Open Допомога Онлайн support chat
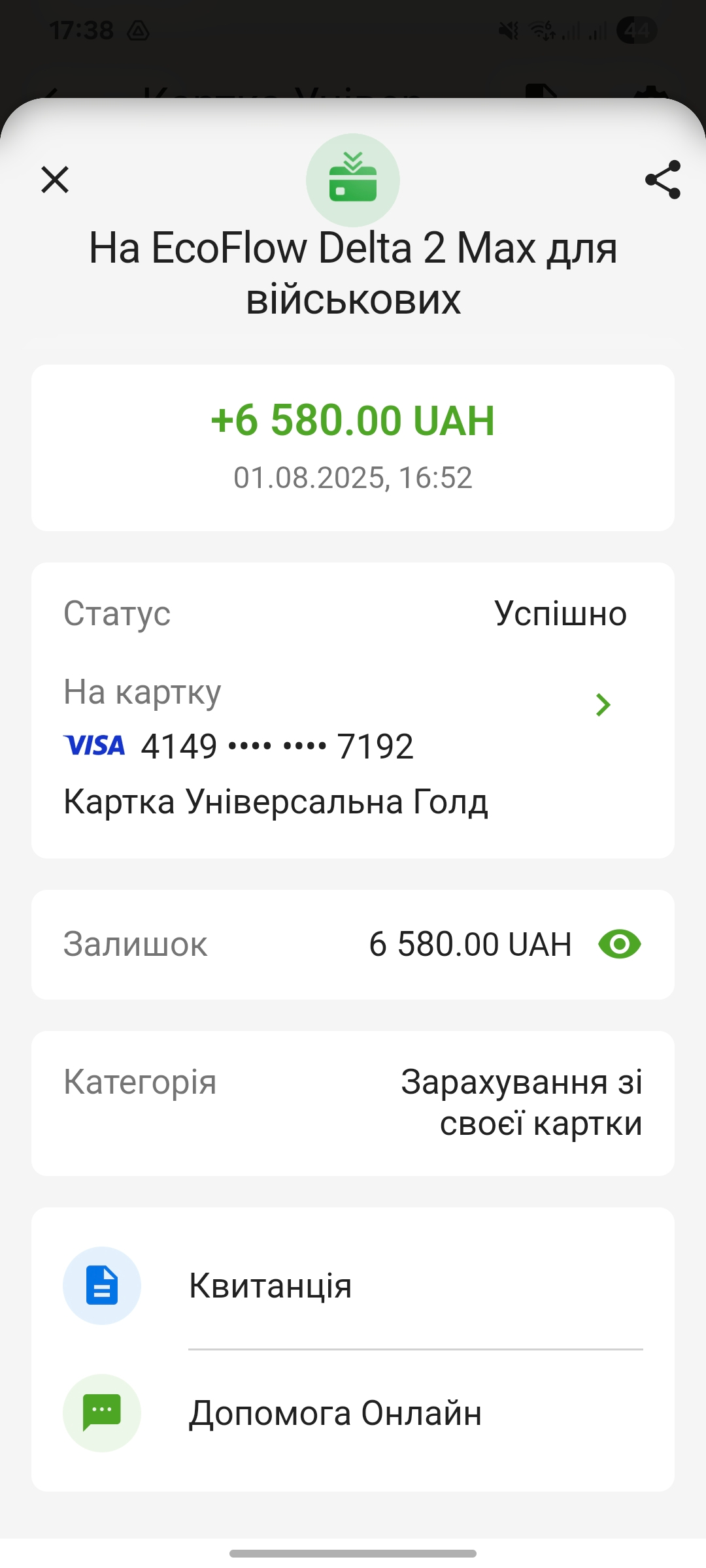This screenshot has width=706, height=1568. 353,1413
